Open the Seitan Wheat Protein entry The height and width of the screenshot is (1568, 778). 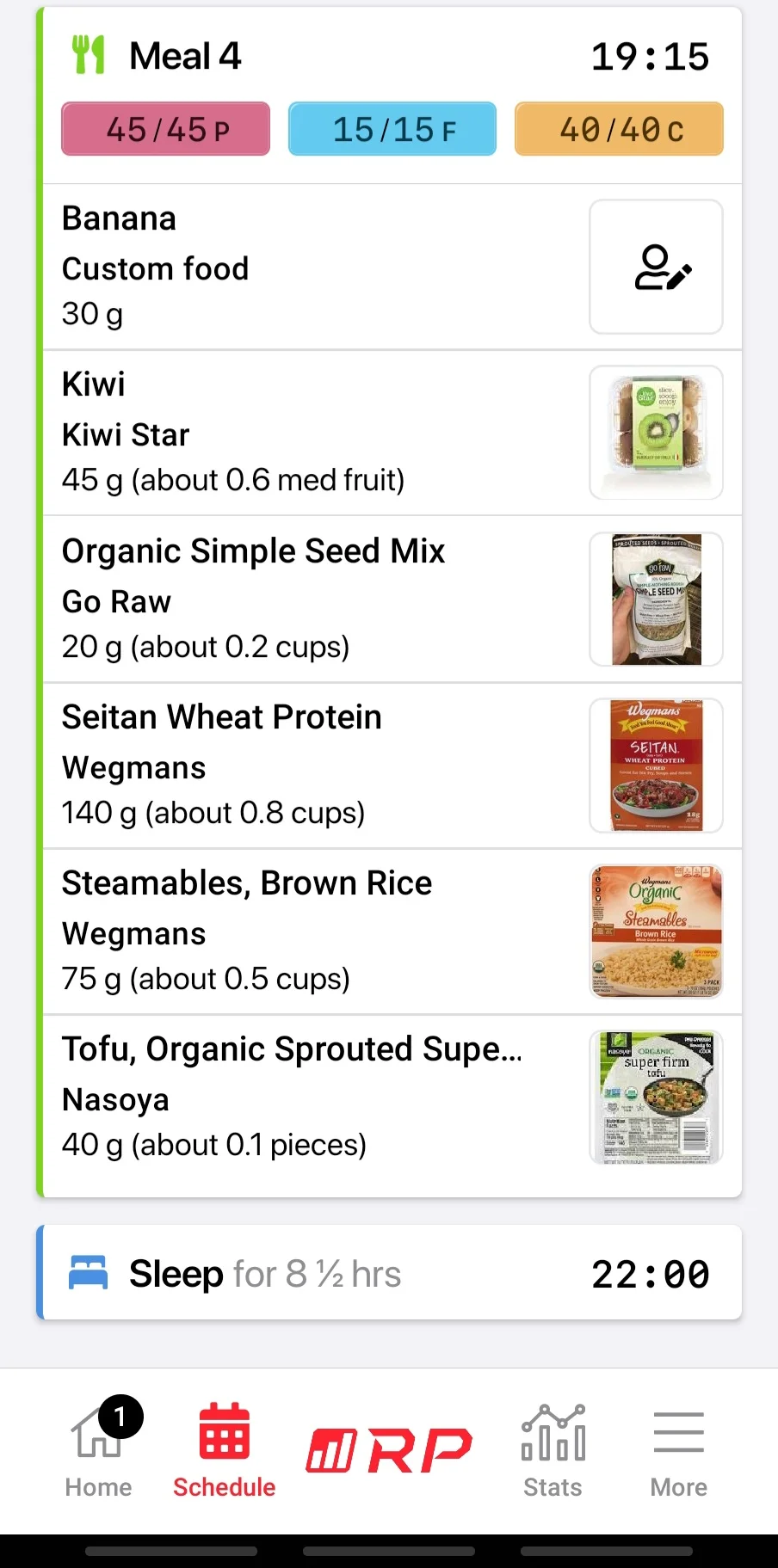coord(392,765)
